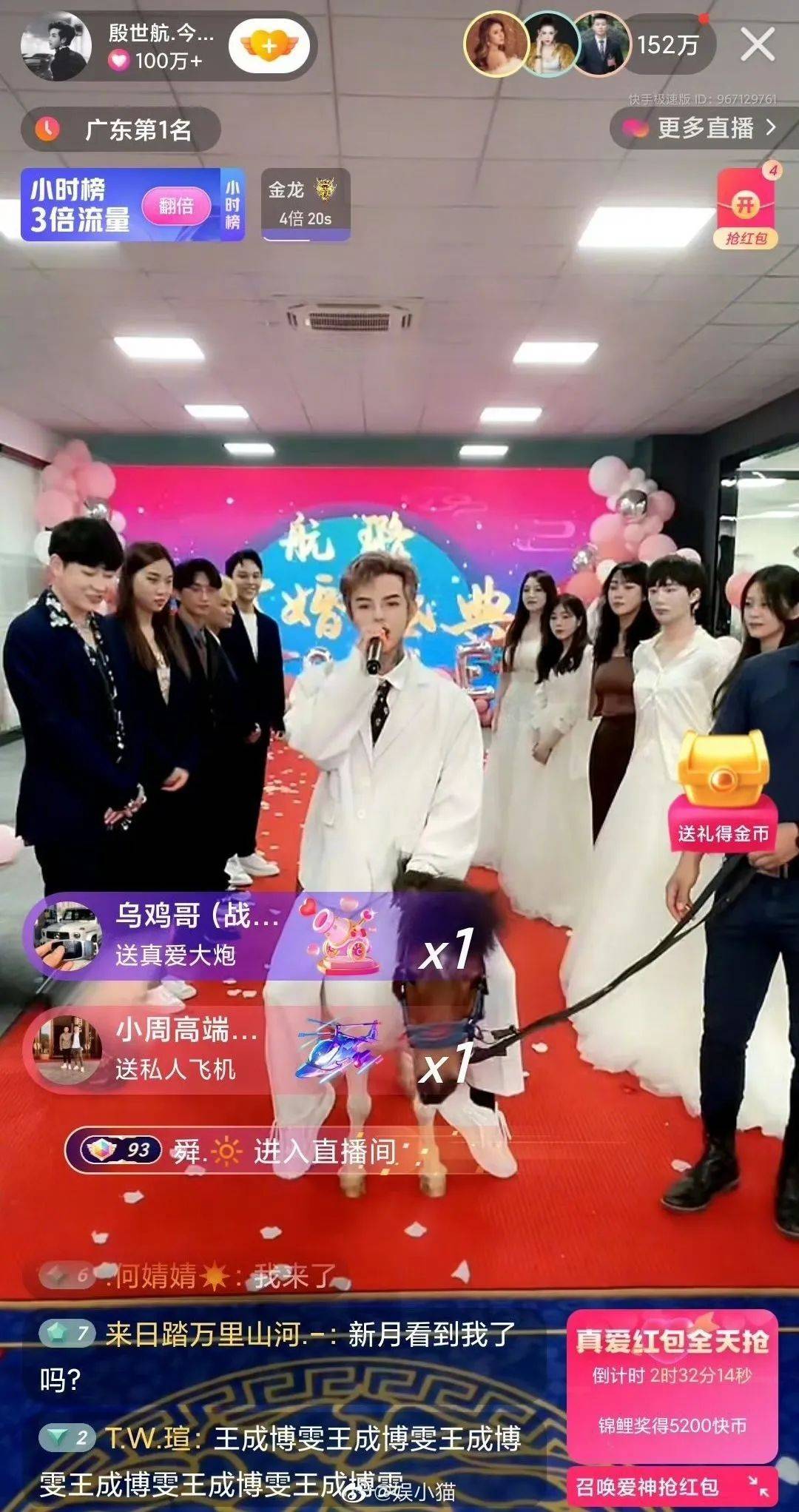Close the live stream
The height and width of the screenshot is (1512, 799).
[758, 44]
